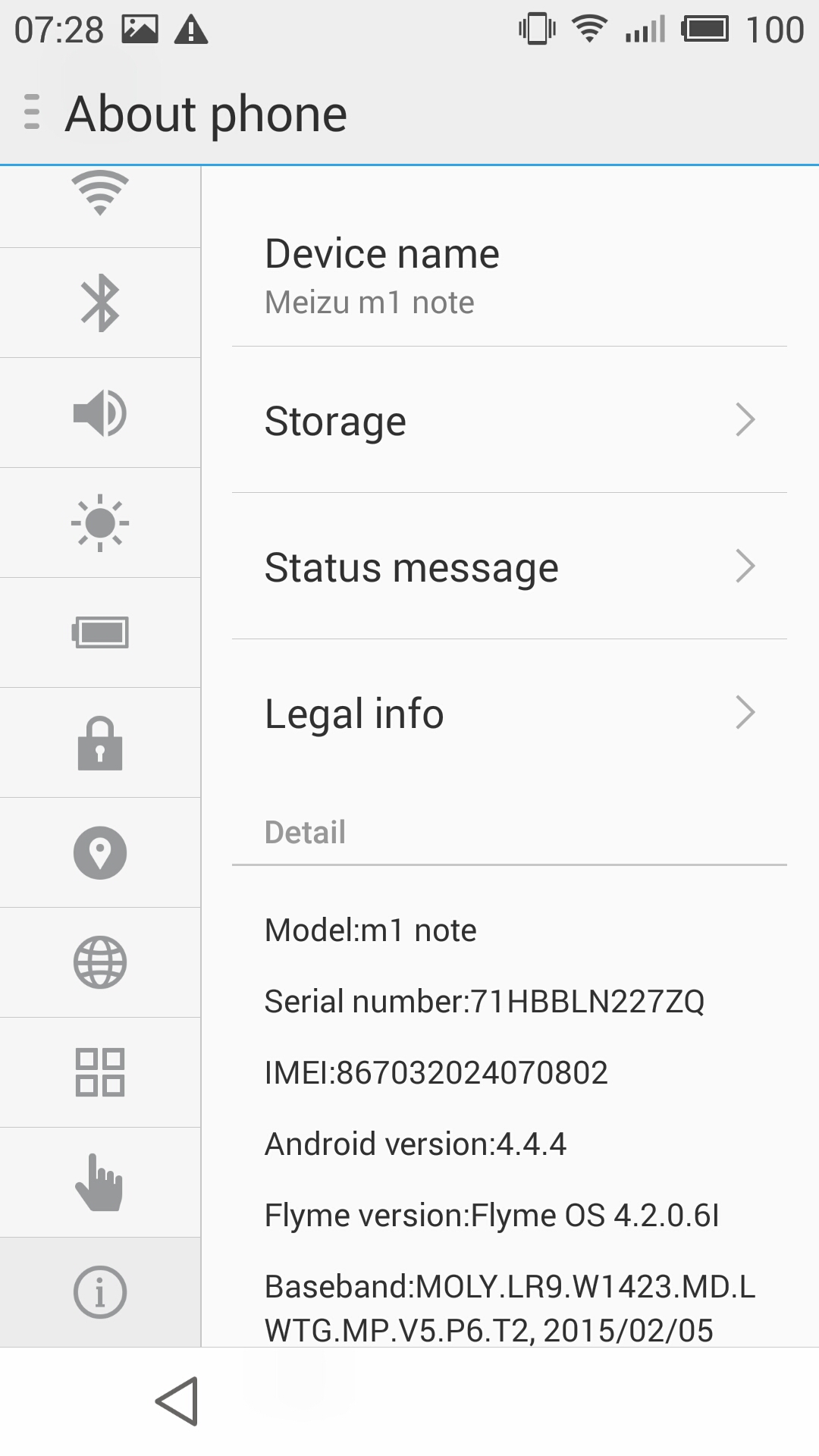The image size is (819, 1456).
Task: Tap the system back triangle button
Action: pyautogui.click(x=177, y=1401)
